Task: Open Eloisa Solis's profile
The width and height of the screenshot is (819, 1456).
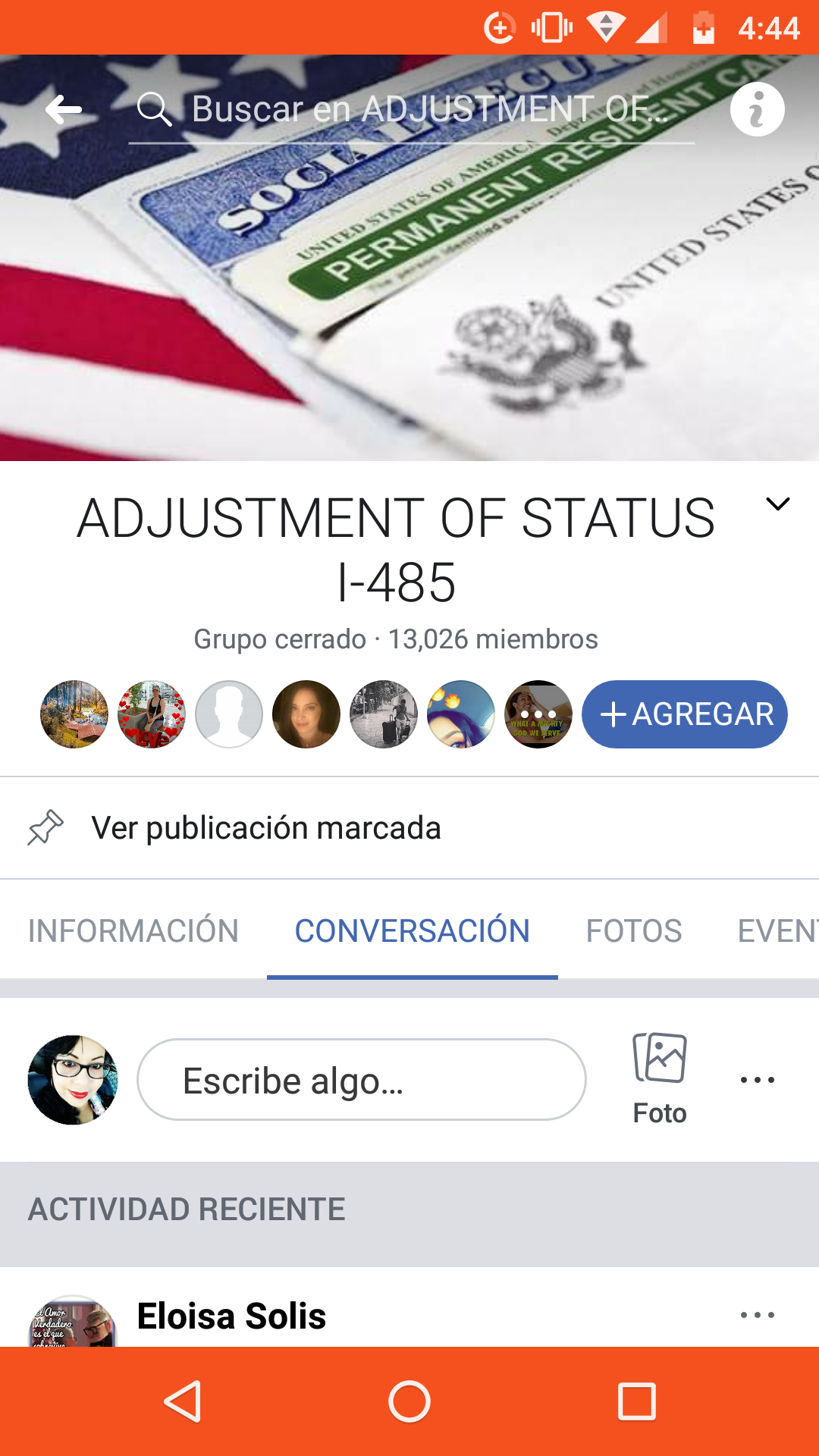Action: tap(231, 1316)
